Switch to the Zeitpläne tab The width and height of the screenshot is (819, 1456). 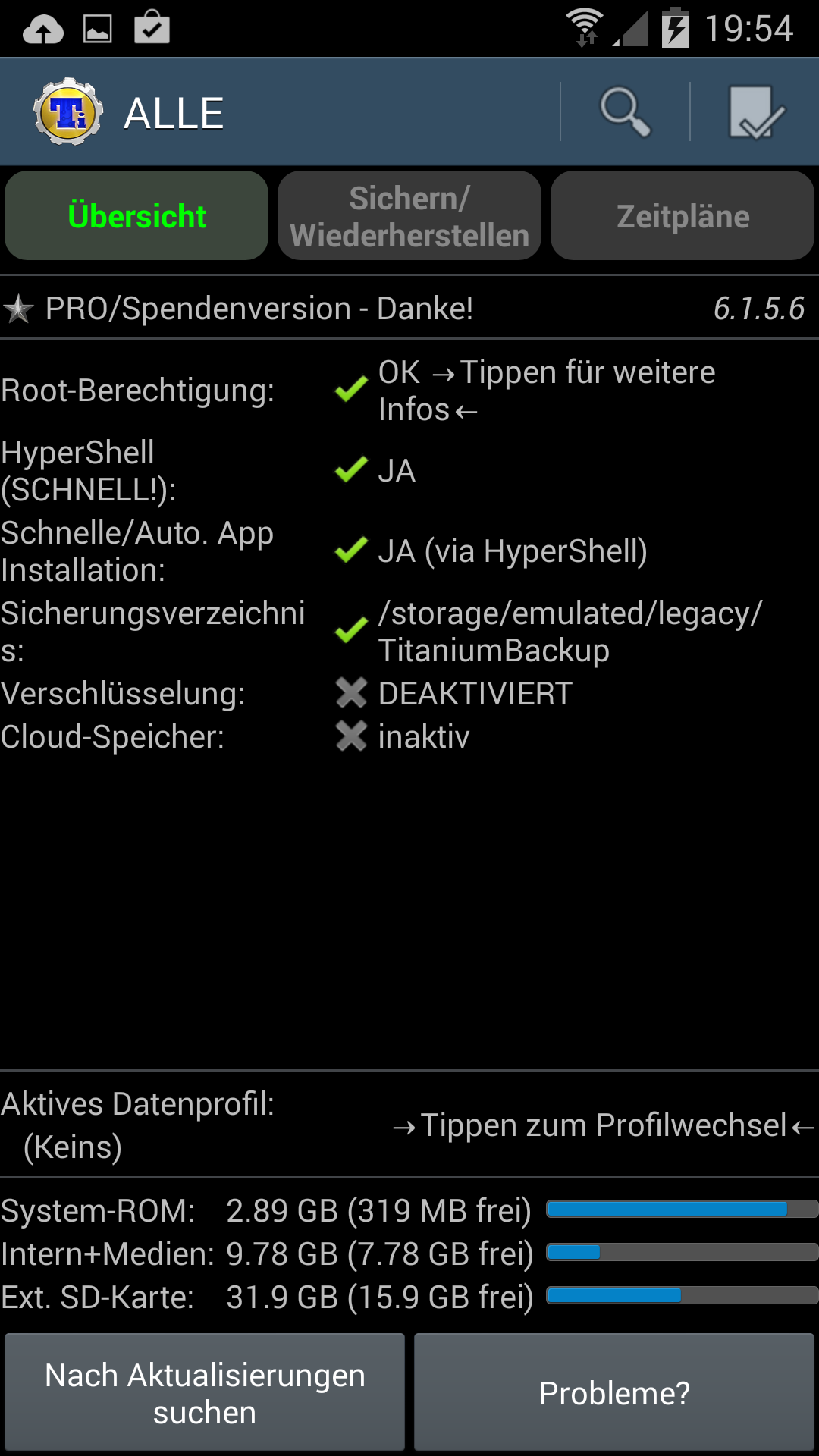(x=682, y=216)
